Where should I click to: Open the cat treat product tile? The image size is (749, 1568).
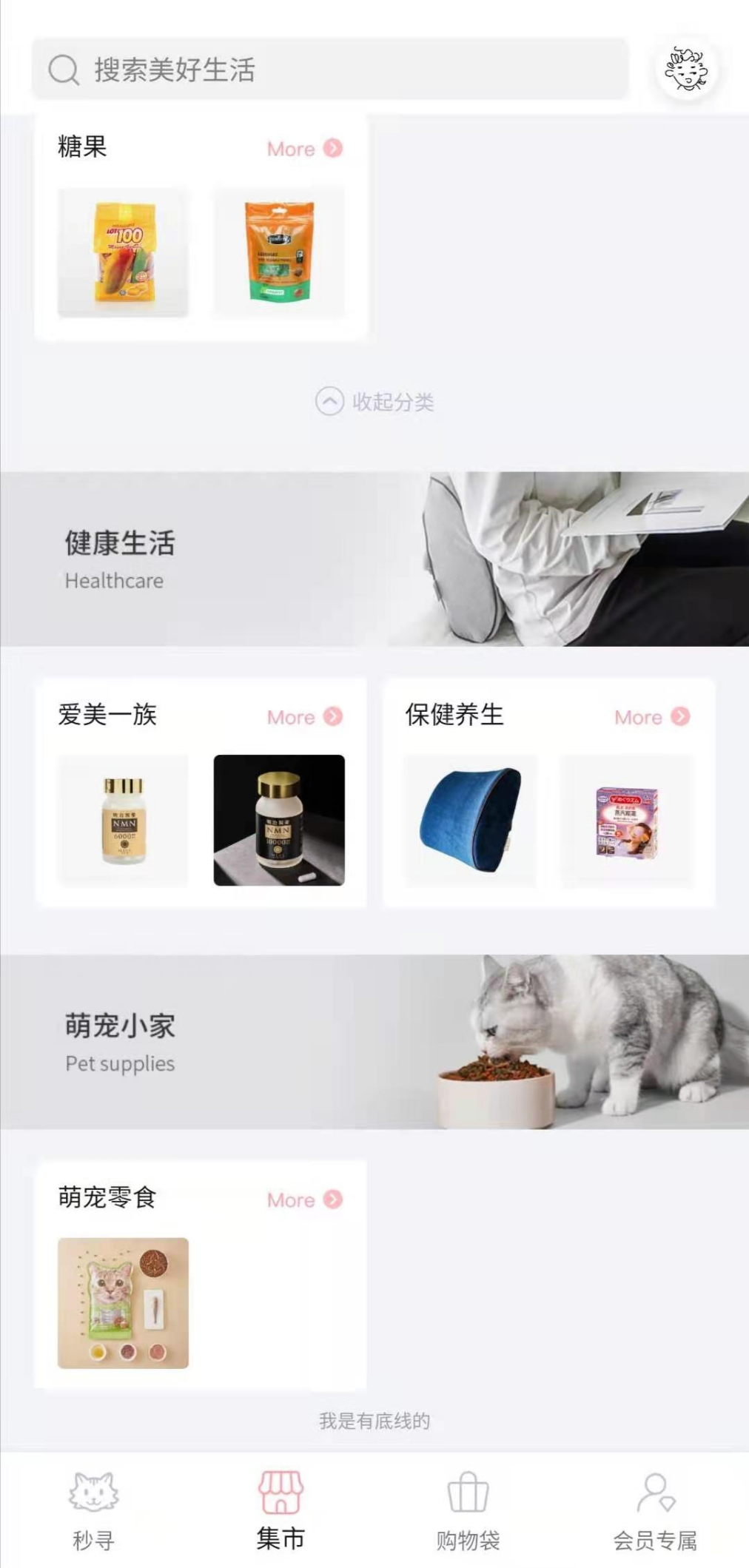coord(123,1302)
